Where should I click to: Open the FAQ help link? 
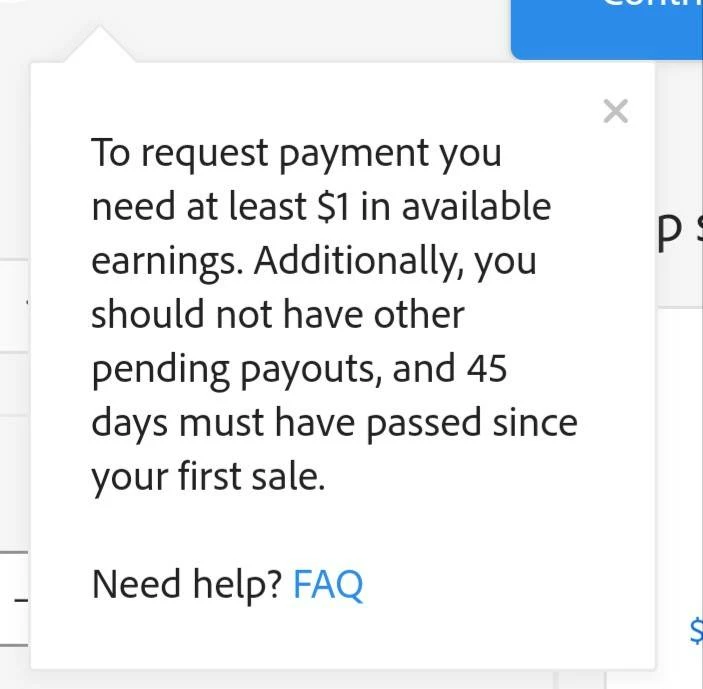tap(328, 584)
